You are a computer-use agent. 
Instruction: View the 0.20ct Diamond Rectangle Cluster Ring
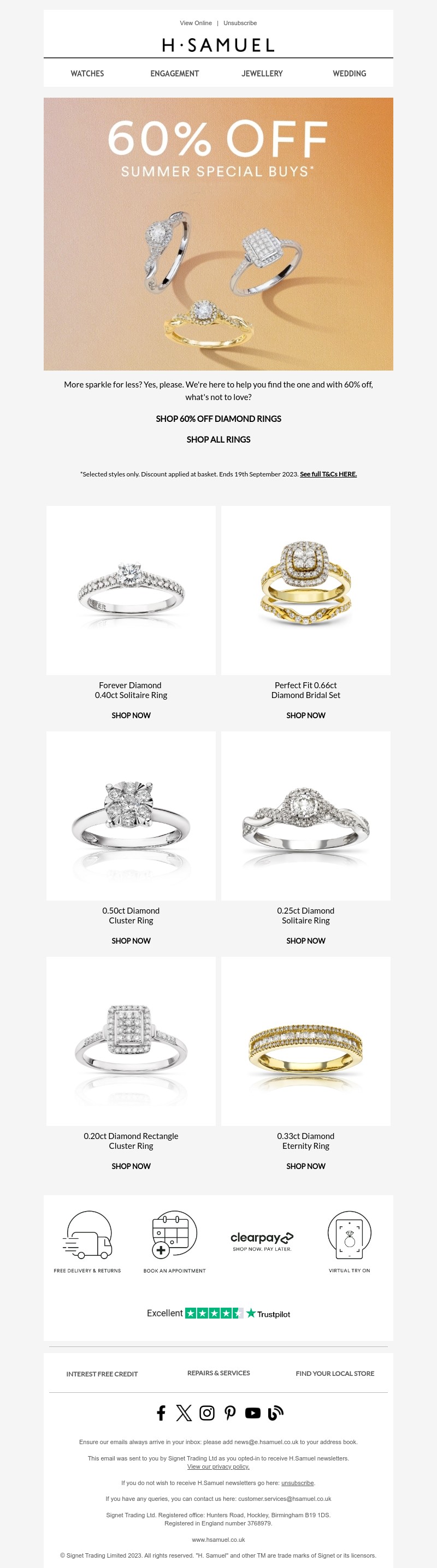pyautogui.click(x=131, y=1041)
